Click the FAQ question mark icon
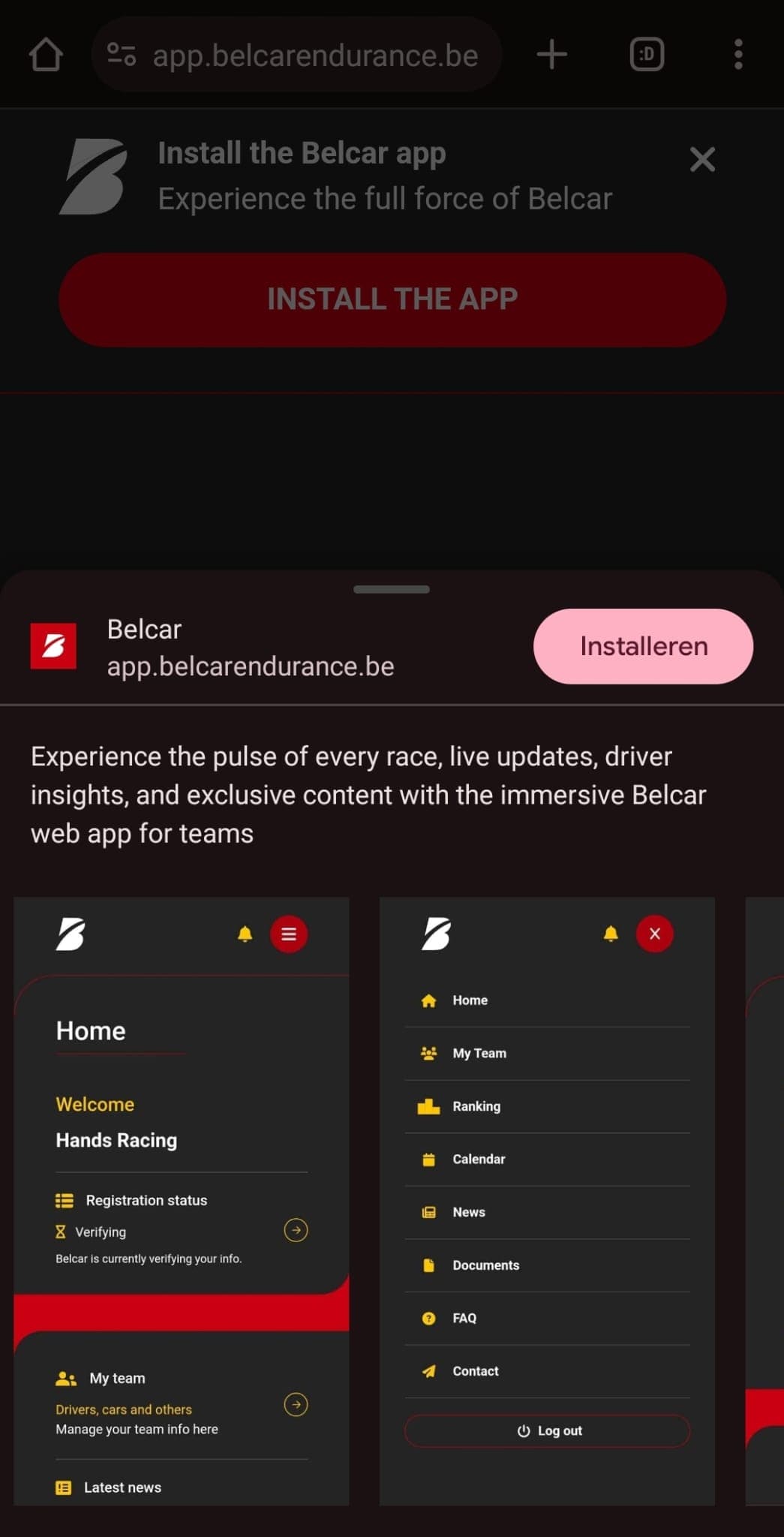This screenshot has width=784, height=1537. pos(428,1318)
